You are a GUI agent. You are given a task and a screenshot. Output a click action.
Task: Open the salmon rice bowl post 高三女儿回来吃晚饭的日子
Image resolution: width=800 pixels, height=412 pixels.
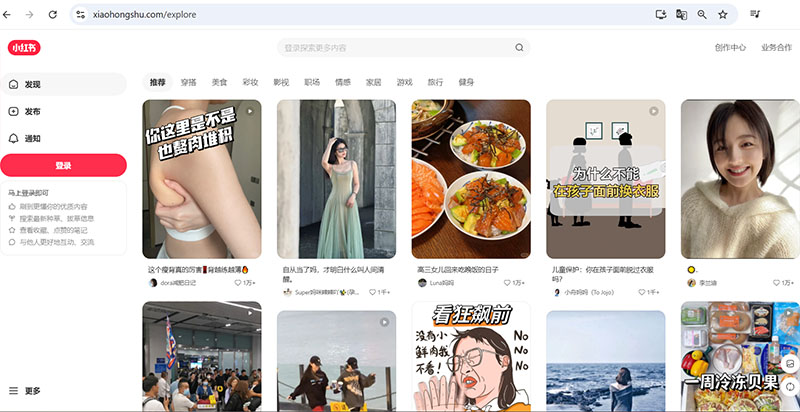471,180
